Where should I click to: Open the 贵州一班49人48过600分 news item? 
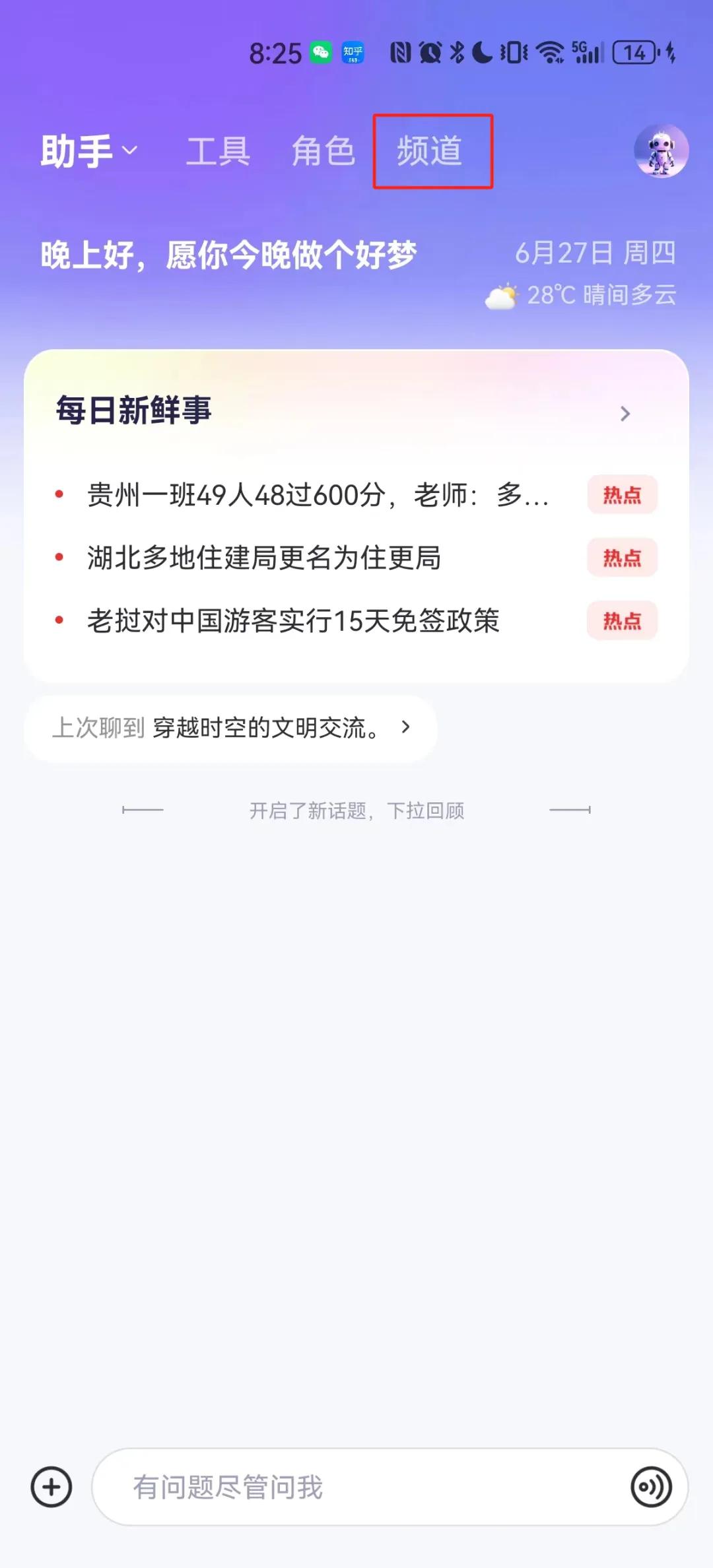point(318,495)
